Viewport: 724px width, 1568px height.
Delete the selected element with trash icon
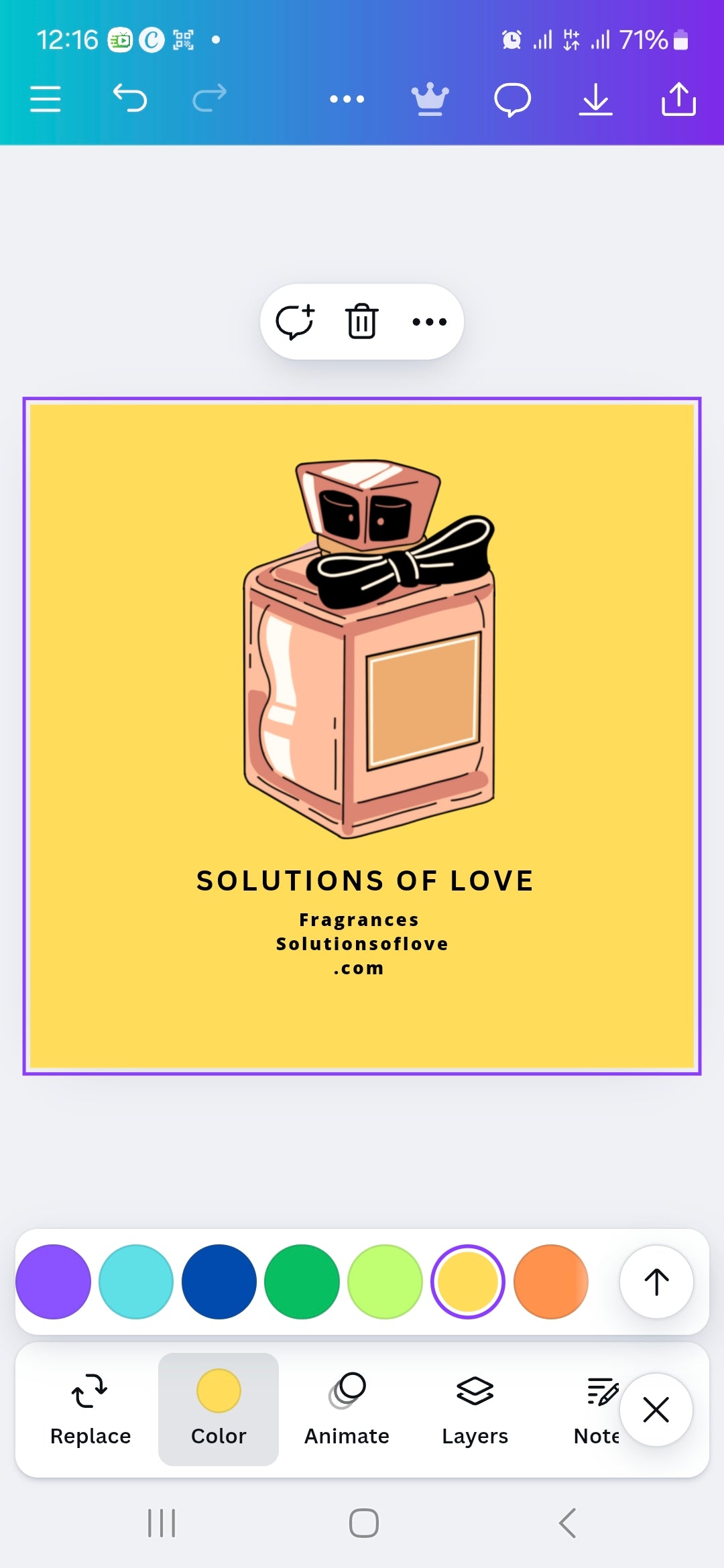(x=361, y=321)
